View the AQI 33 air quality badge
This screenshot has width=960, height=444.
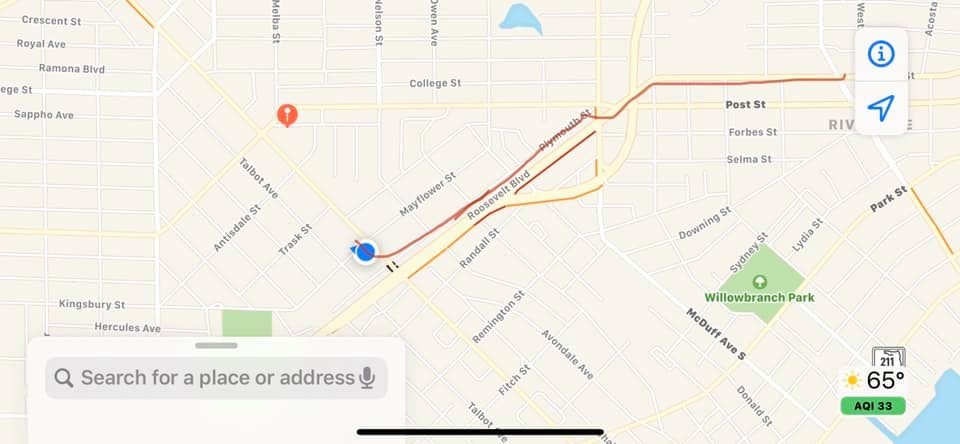pyautogui.click(x=873, y=406)
